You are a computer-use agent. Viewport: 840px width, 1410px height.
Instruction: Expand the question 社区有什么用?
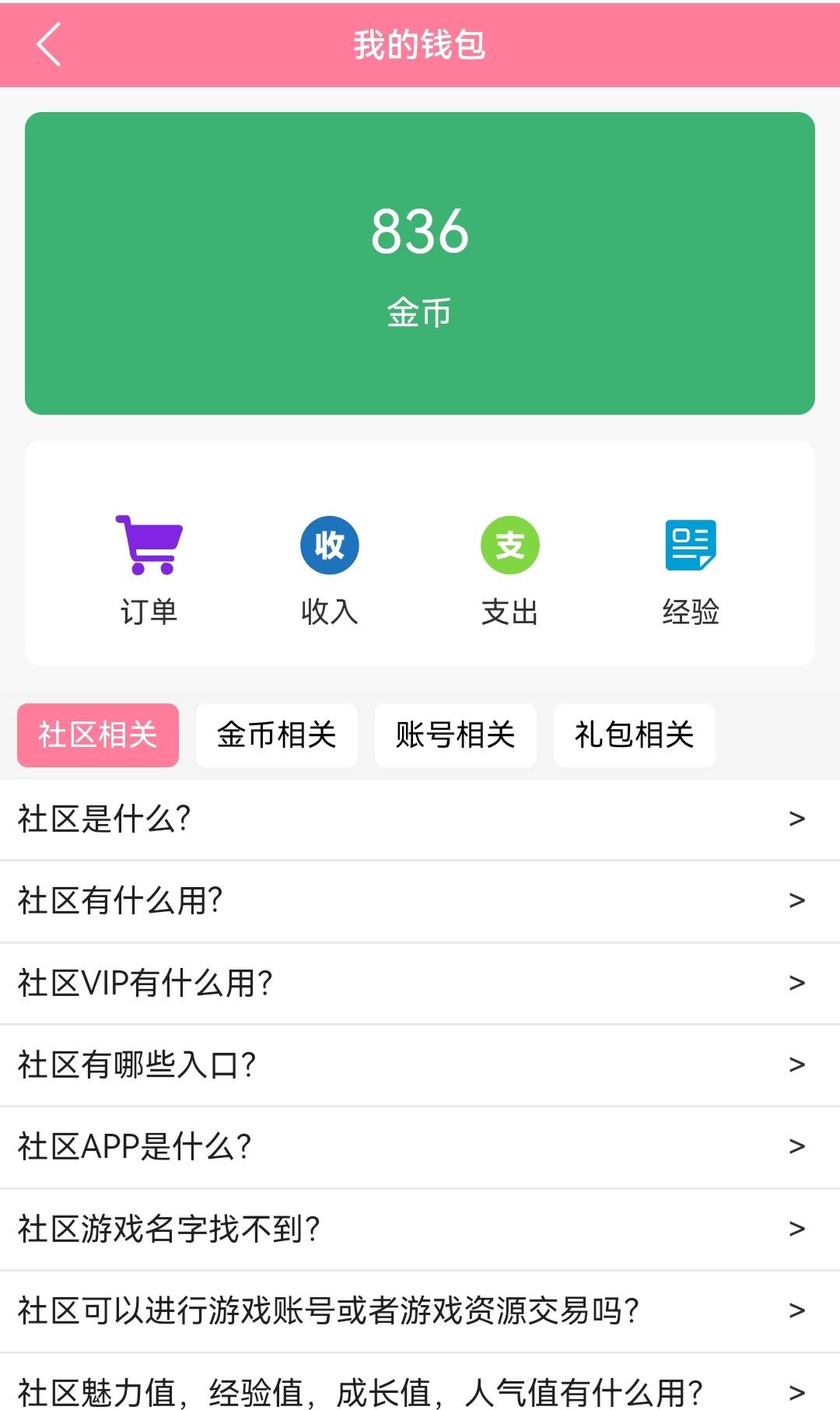(x=420, y=901)
